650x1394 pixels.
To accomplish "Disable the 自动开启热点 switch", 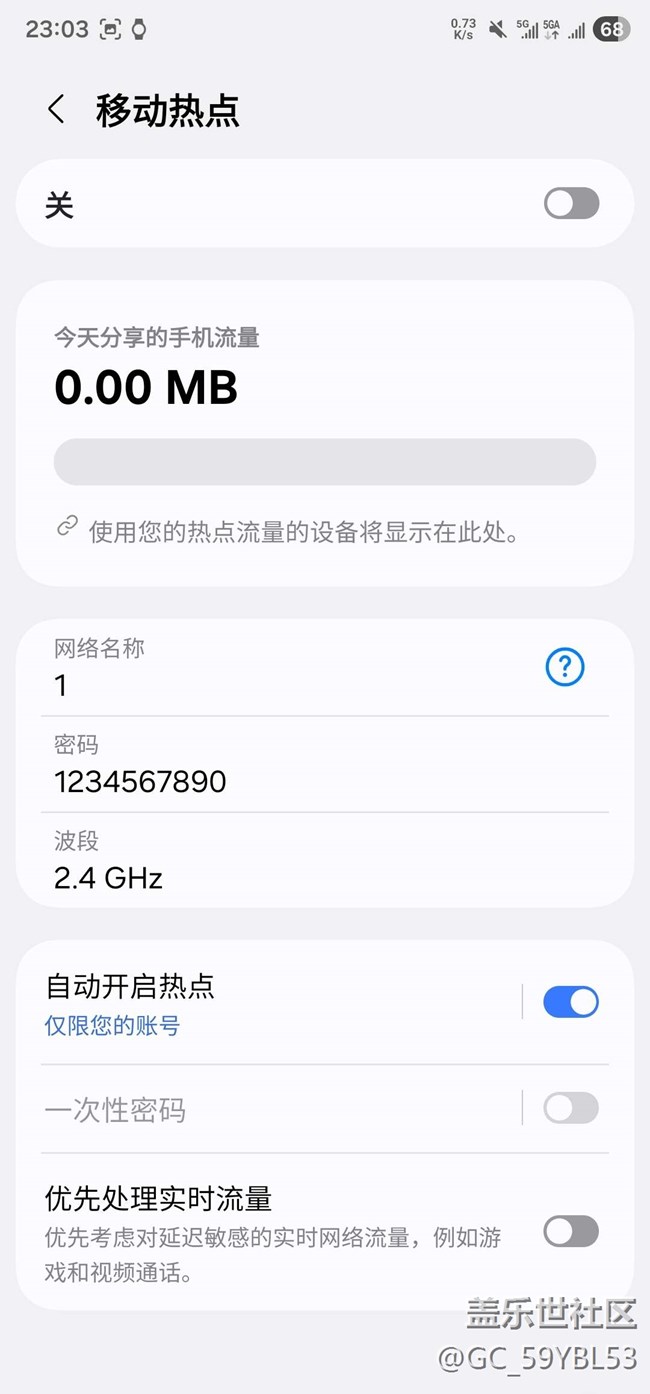I will tap(571, 1002).
